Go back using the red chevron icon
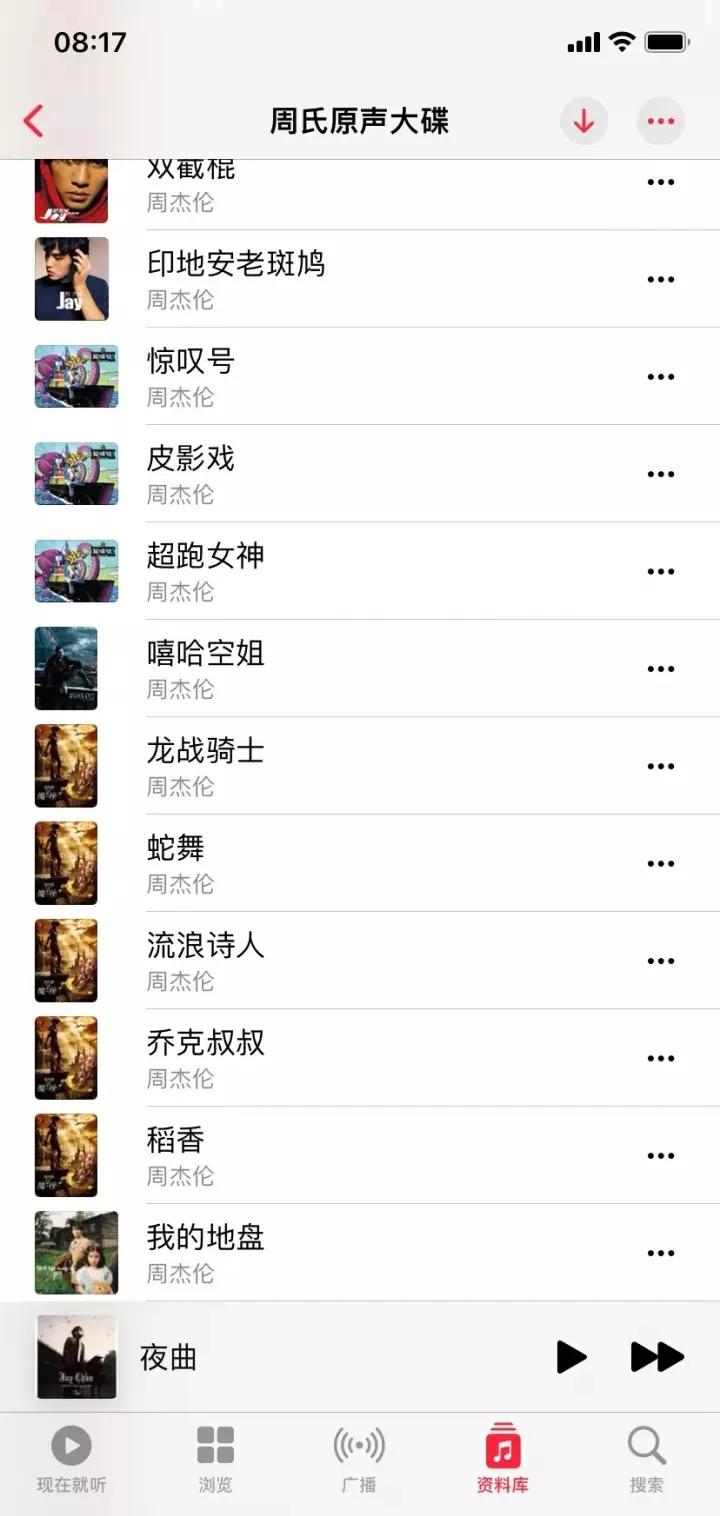This screenshot has width=720, height=1516. tap(33, 119)
